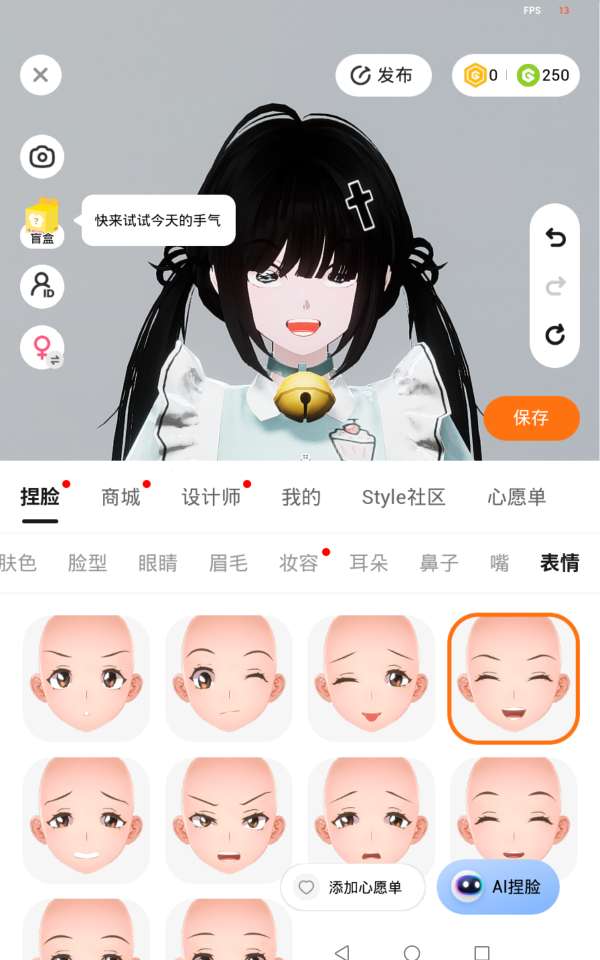Viewport: 600px width, 960px height.
Task: Open AI捏脸 face creator
Action: click(498, 887)
